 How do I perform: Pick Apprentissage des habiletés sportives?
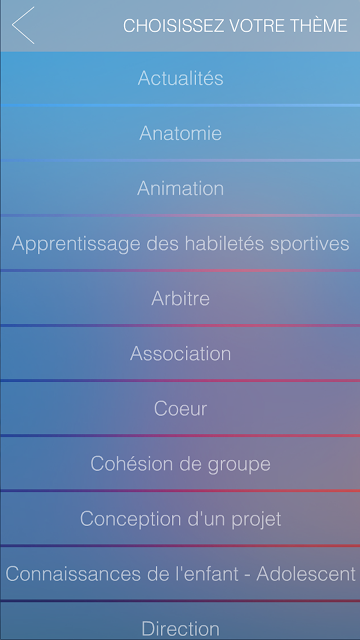180,243
